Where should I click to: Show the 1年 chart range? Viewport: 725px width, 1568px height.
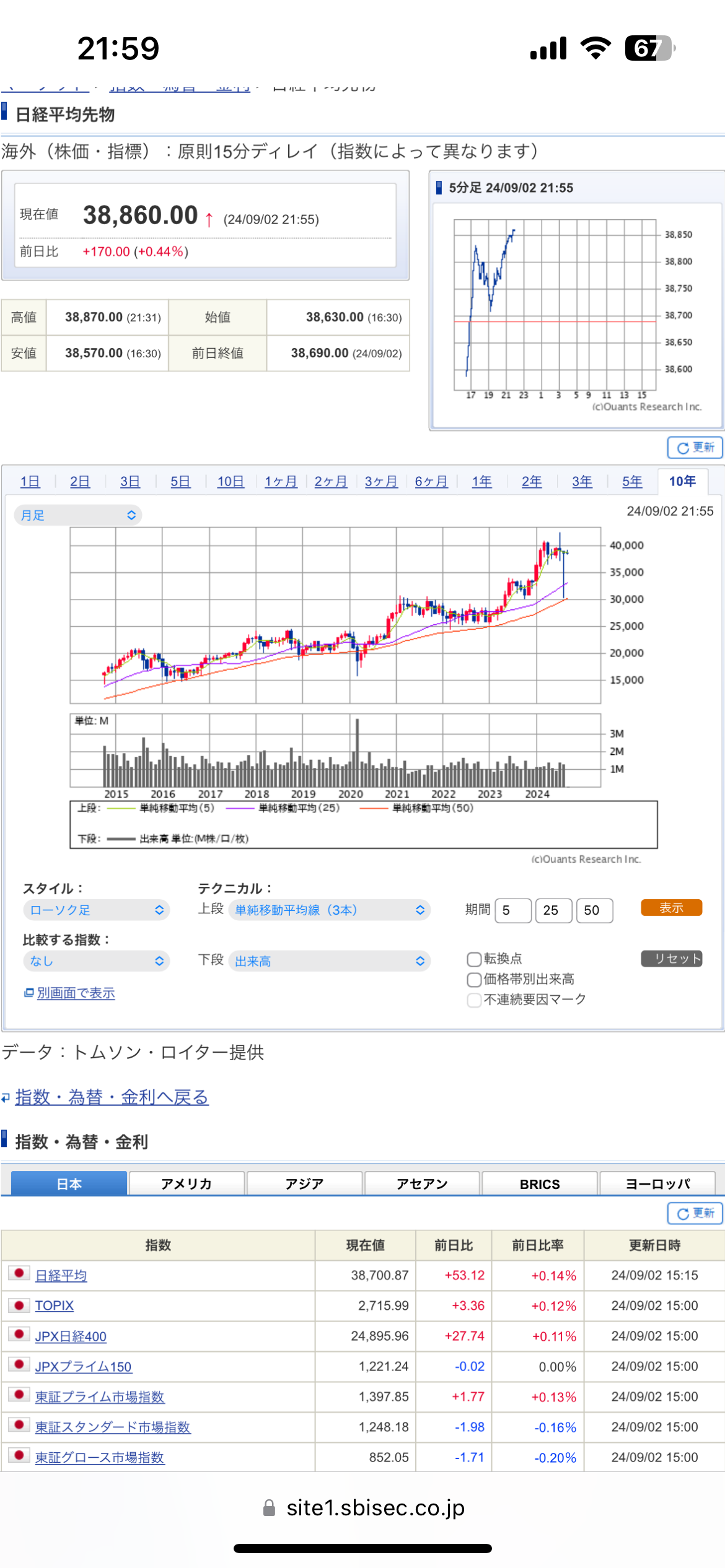point(481,482)
